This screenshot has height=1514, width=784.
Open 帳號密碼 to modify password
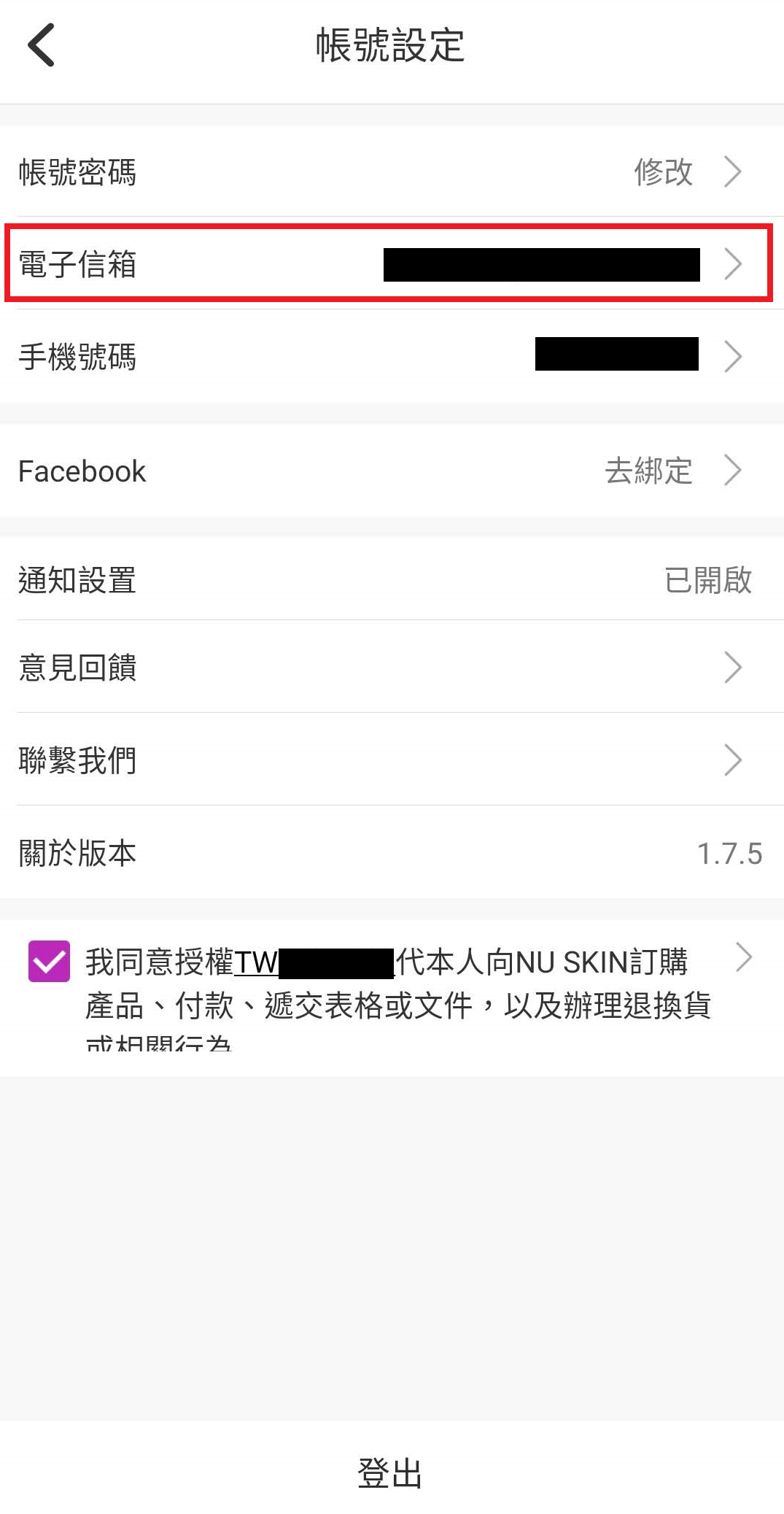click(392, 172)
